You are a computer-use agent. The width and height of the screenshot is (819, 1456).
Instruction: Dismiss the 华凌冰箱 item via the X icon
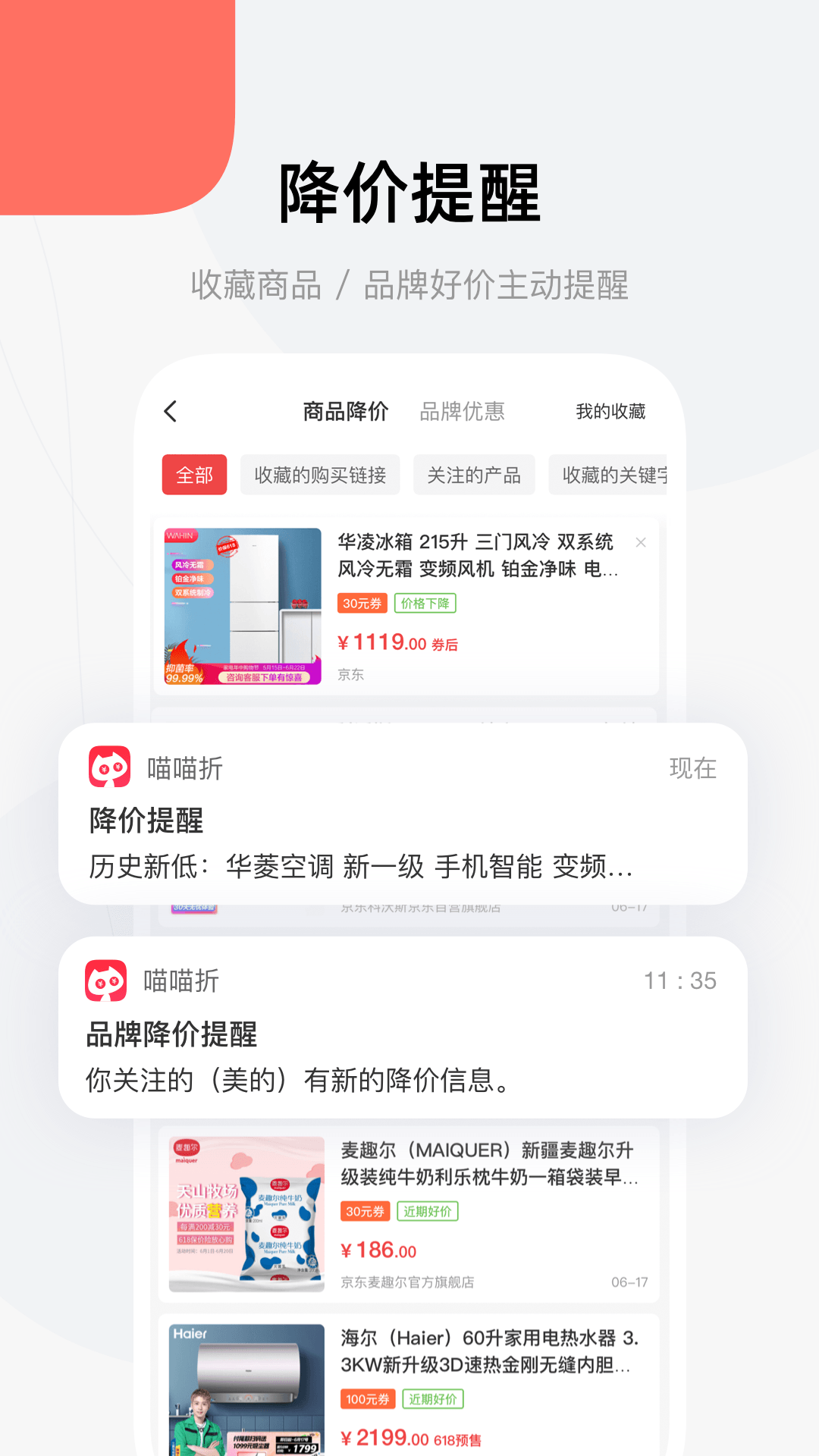click(x=642, y=543)
